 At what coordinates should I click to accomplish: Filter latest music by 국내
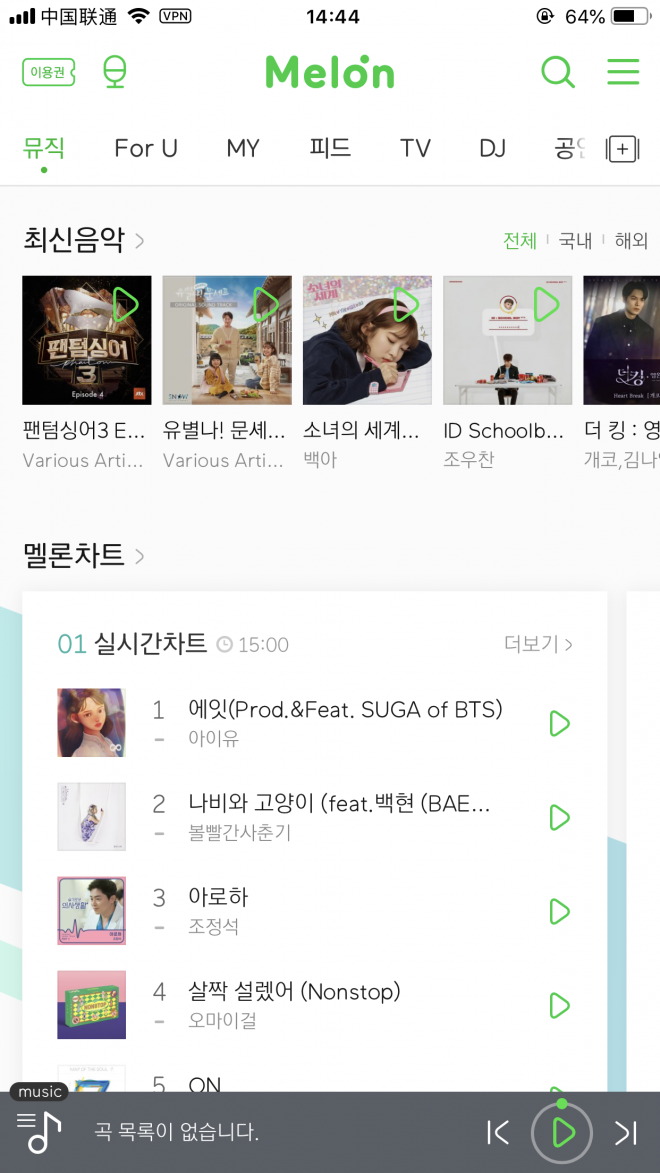pyautogui.click(x=575, y=241)
